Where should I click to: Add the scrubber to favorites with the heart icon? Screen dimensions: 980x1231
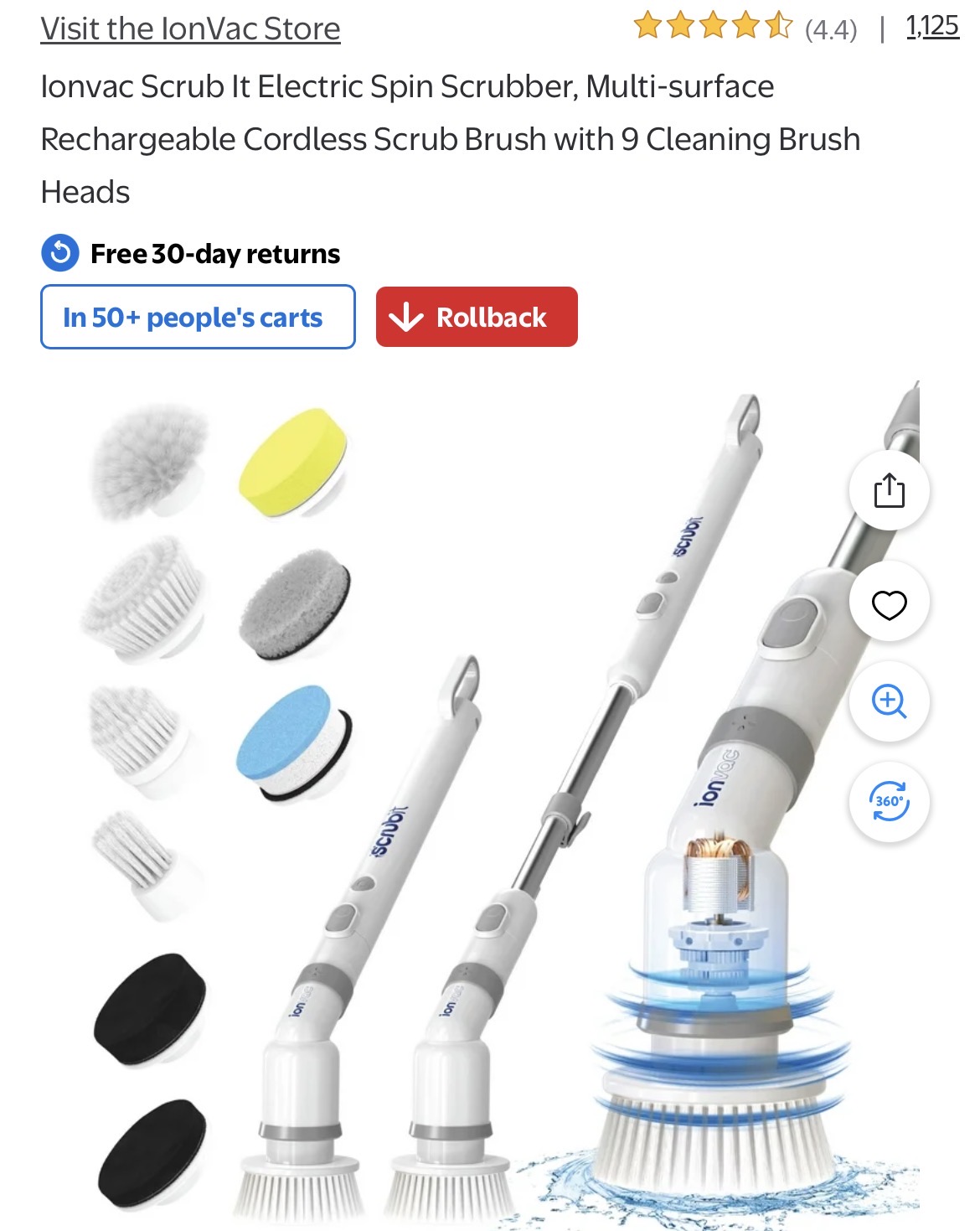click(x=889, y=603)
